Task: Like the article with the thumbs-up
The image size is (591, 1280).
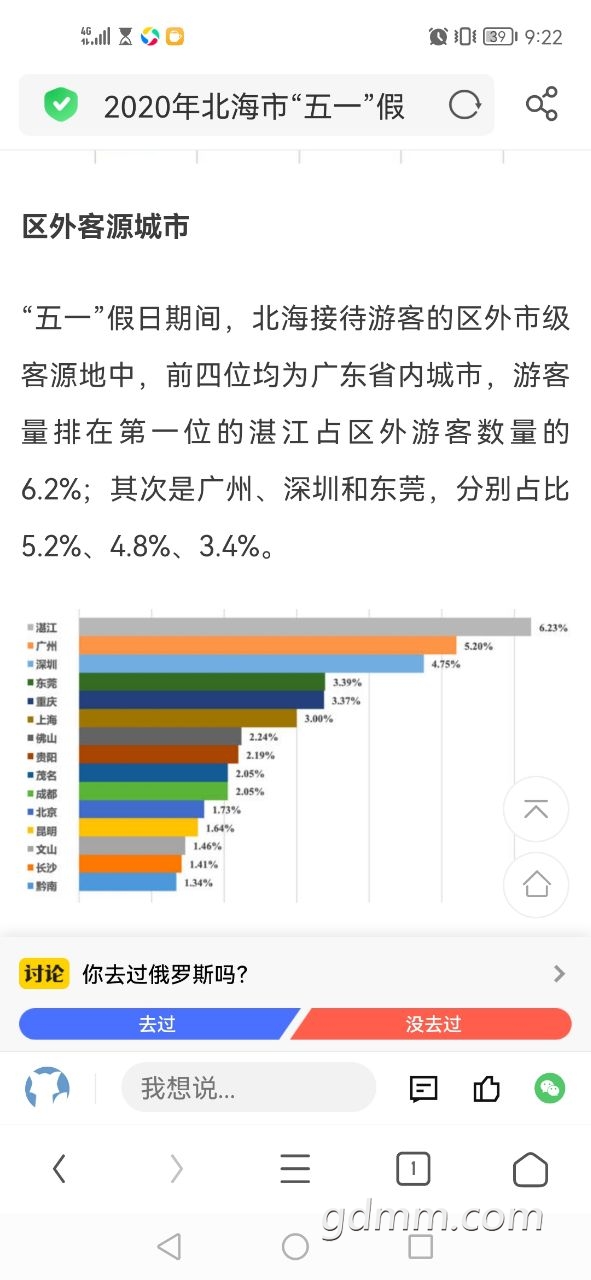Action: tap(487, 1088)
